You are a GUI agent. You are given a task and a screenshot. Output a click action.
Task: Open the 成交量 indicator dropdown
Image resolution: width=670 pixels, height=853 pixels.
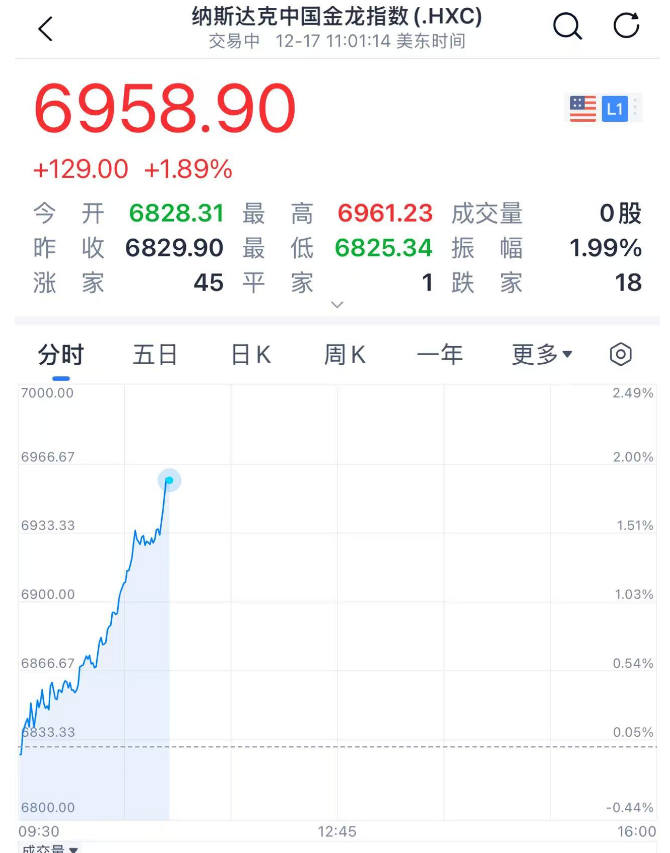[50, 848]
